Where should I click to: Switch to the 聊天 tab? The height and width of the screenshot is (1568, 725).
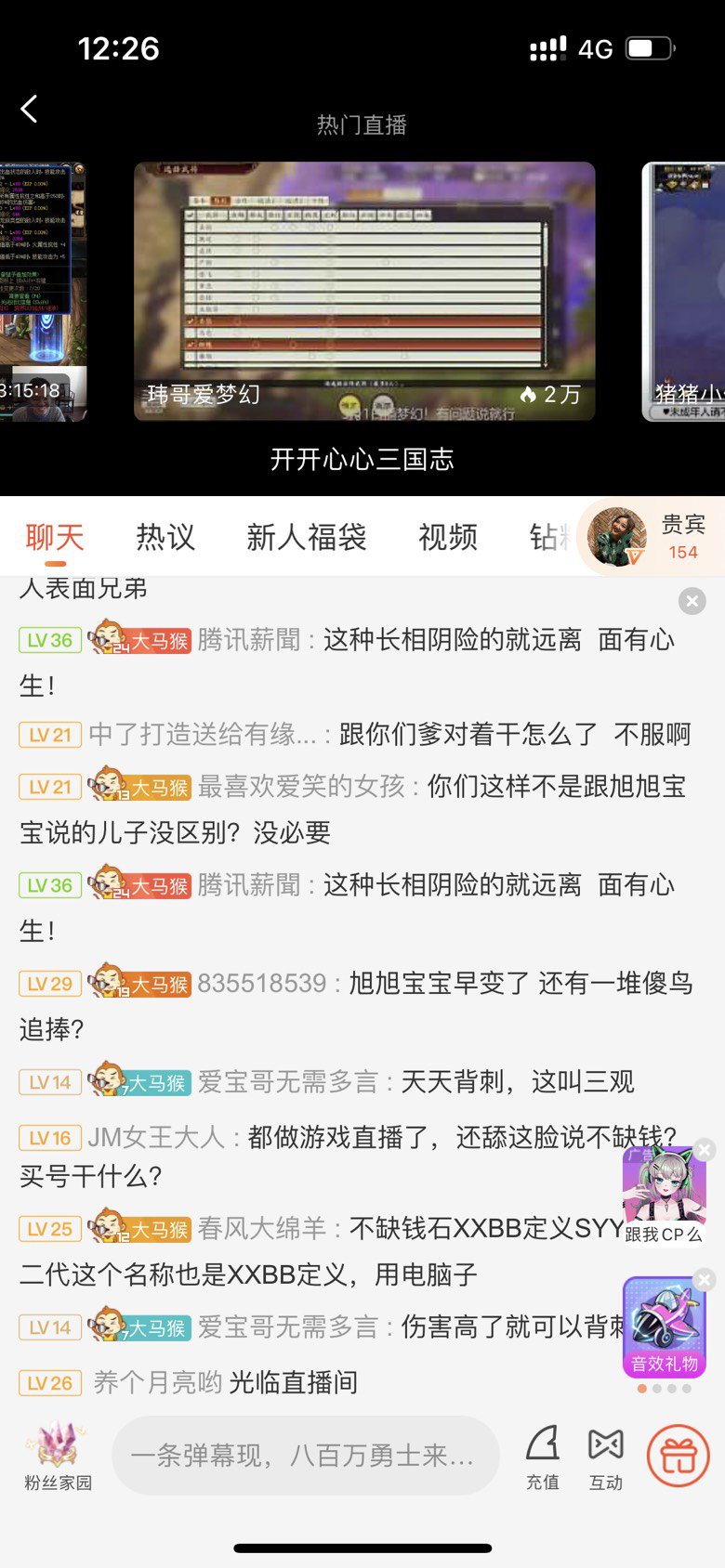pos(55,537)
